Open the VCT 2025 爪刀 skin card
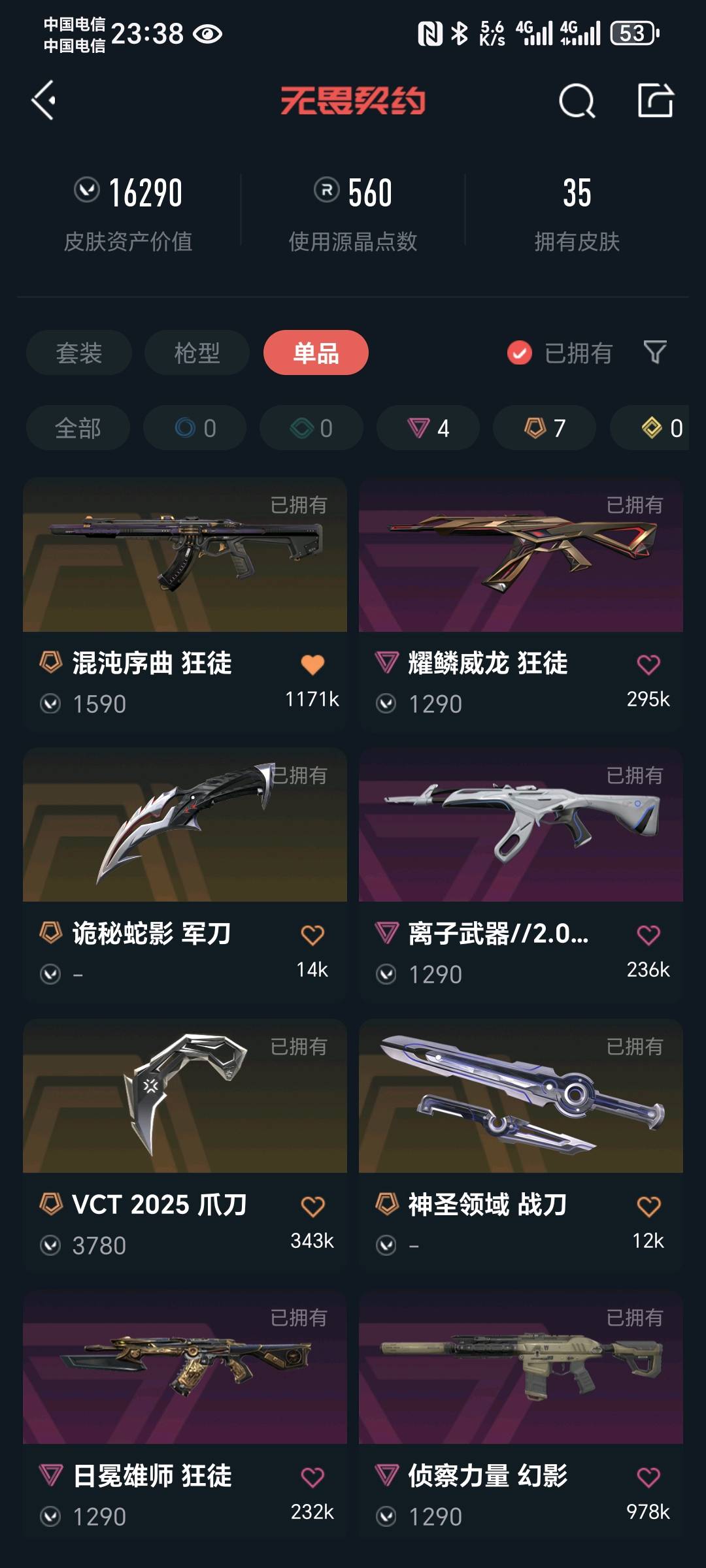The width and height of the screenshot is (706, 1568). coord(185,1096)
